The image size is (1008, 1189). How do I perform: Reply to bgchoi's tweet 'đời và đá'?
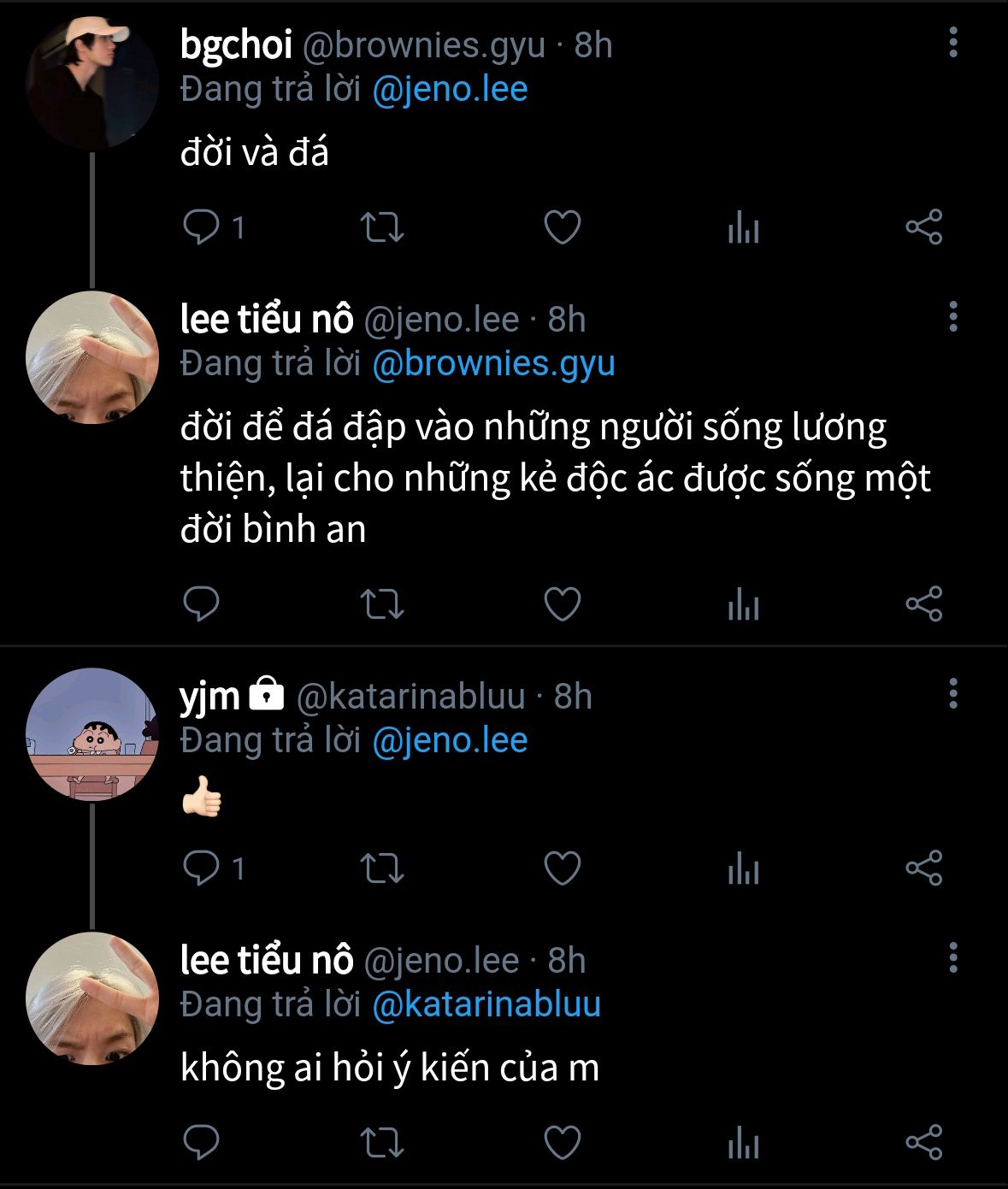coord(202,227)
